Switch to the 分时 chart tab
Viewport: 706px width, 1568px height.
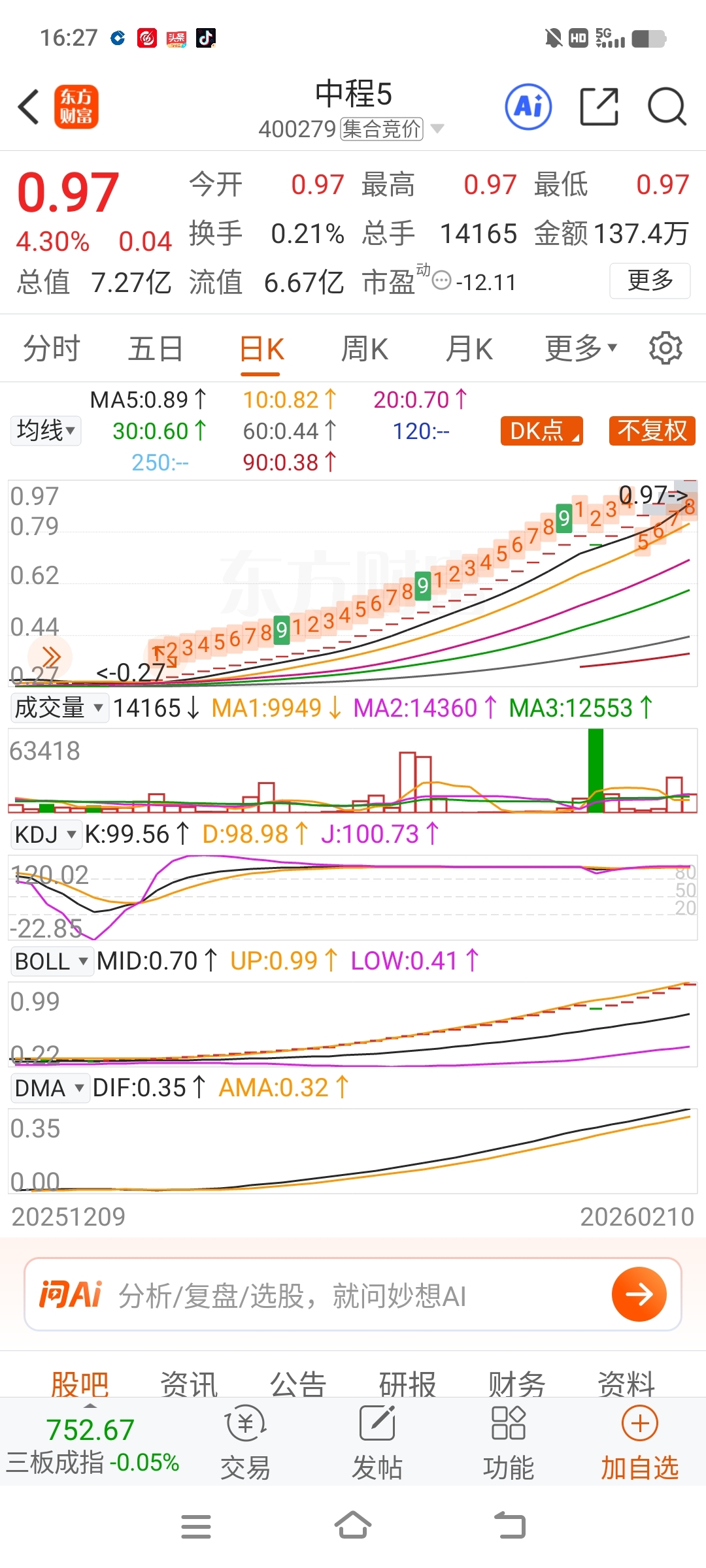(x=51, y=348)
